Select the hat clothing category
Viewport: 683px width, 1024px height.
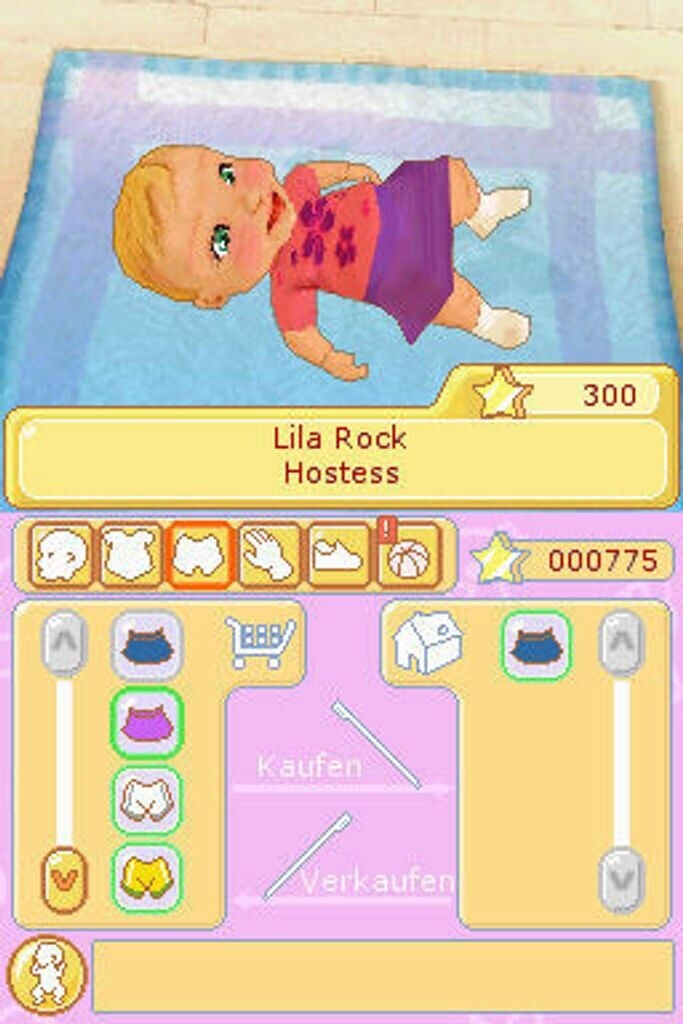point(61,555)
